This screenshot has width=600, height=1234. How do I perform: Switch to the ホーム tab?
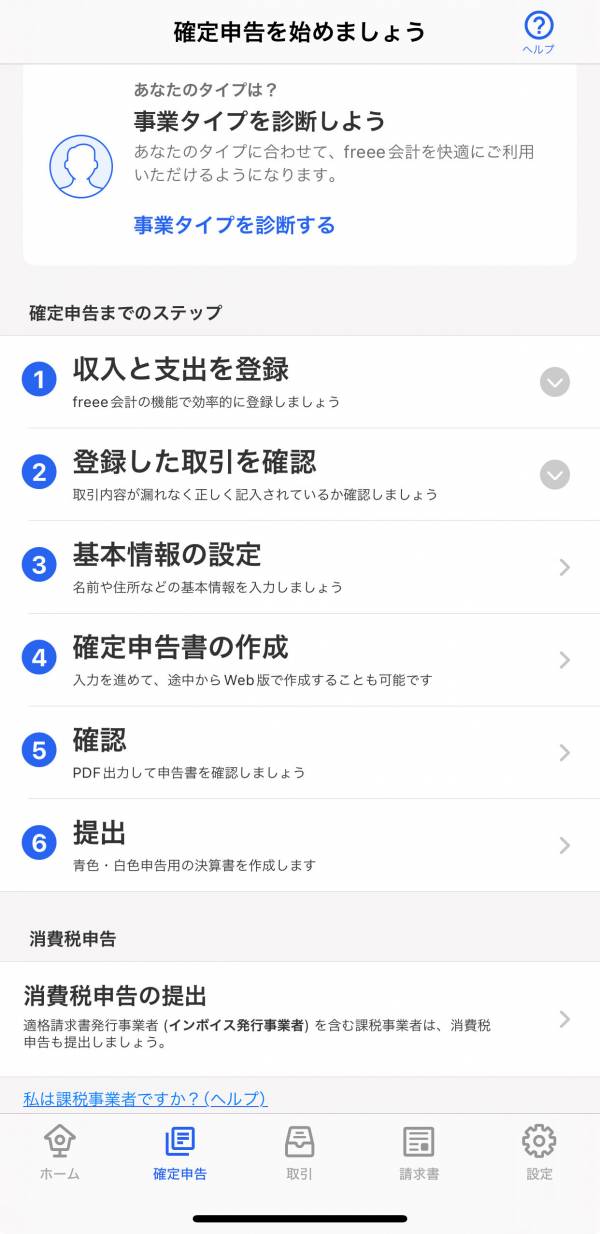click(60, 1152)
